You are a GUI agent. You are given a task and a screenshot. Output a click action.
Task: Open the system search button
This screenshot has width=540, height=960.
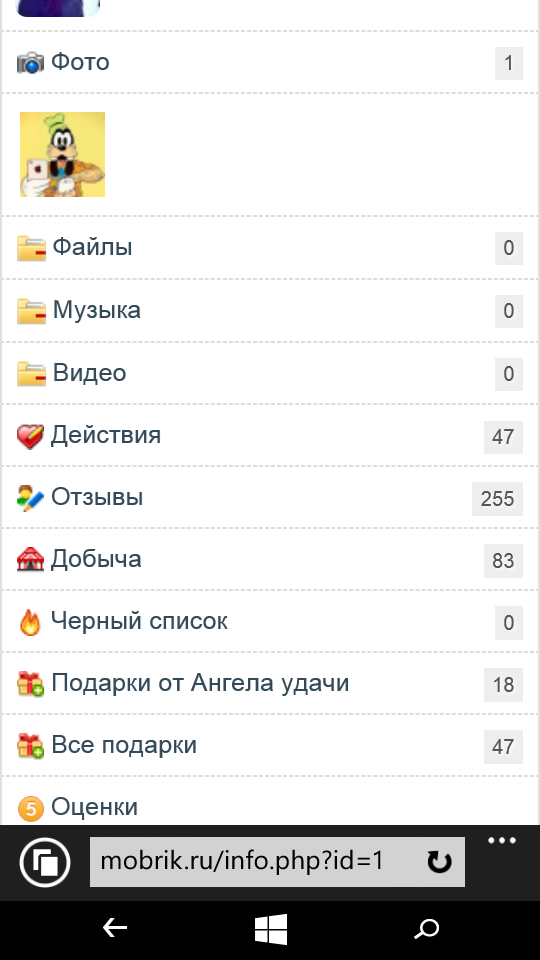coord(427,929)
